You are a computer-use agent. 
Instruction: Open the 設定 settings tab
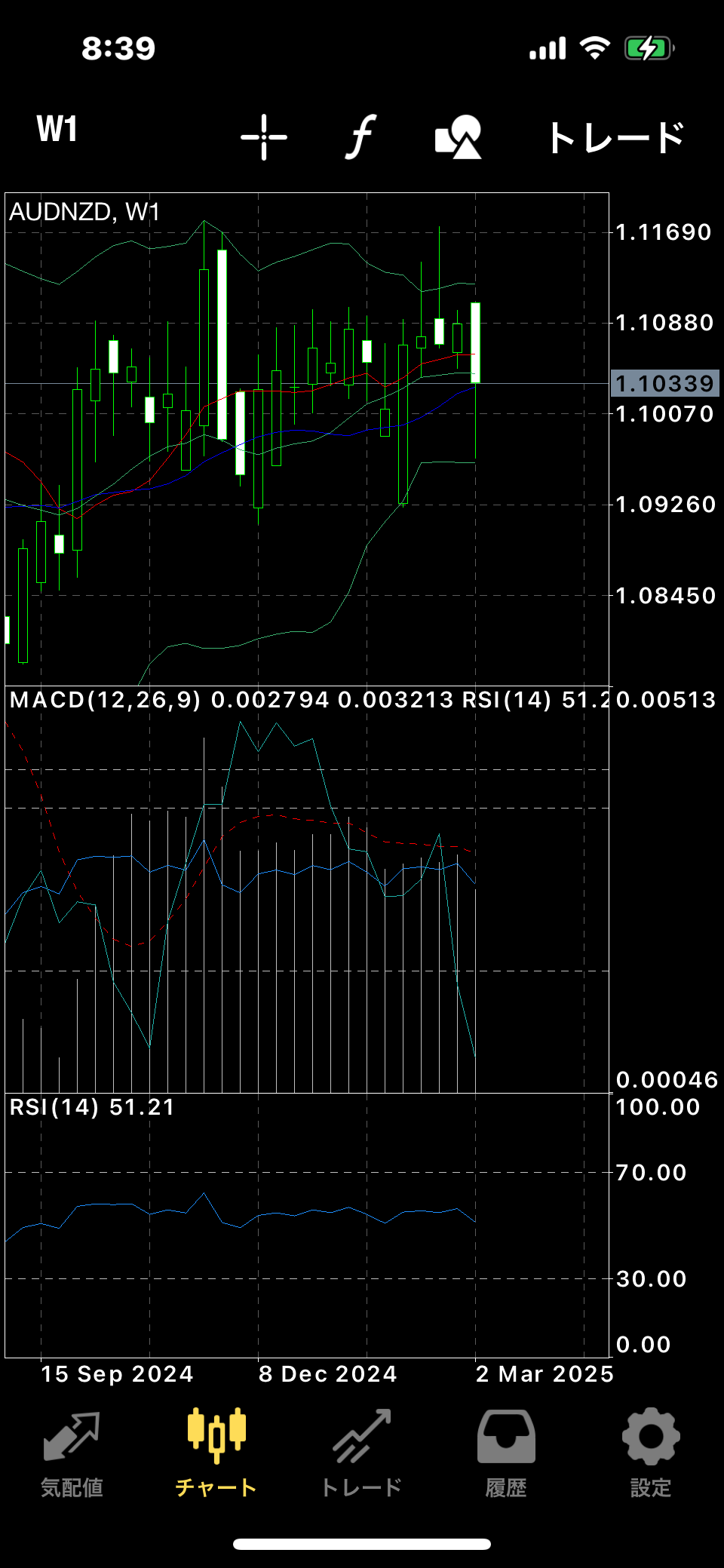(x=651, y=1453)
